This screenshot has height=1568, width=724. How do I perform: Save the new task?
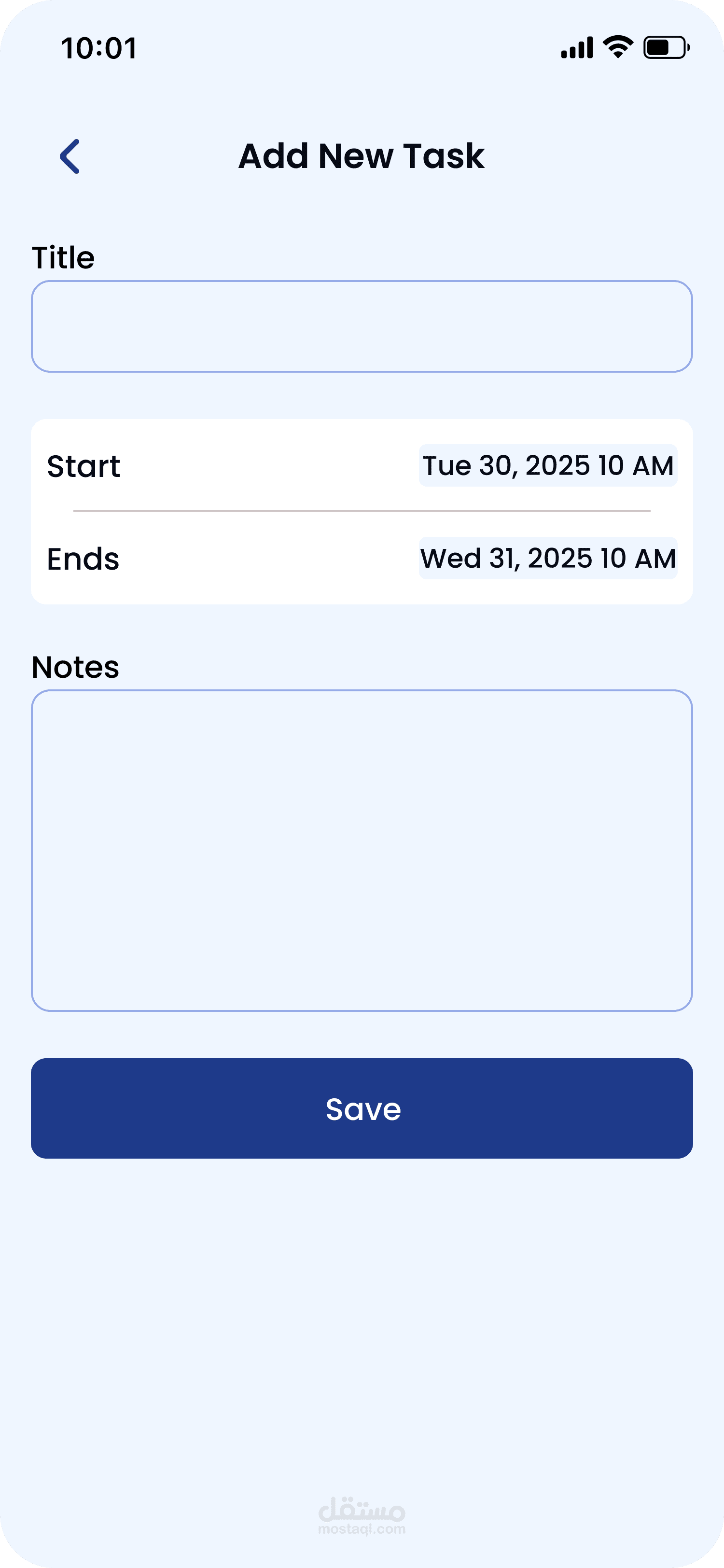362,1108
